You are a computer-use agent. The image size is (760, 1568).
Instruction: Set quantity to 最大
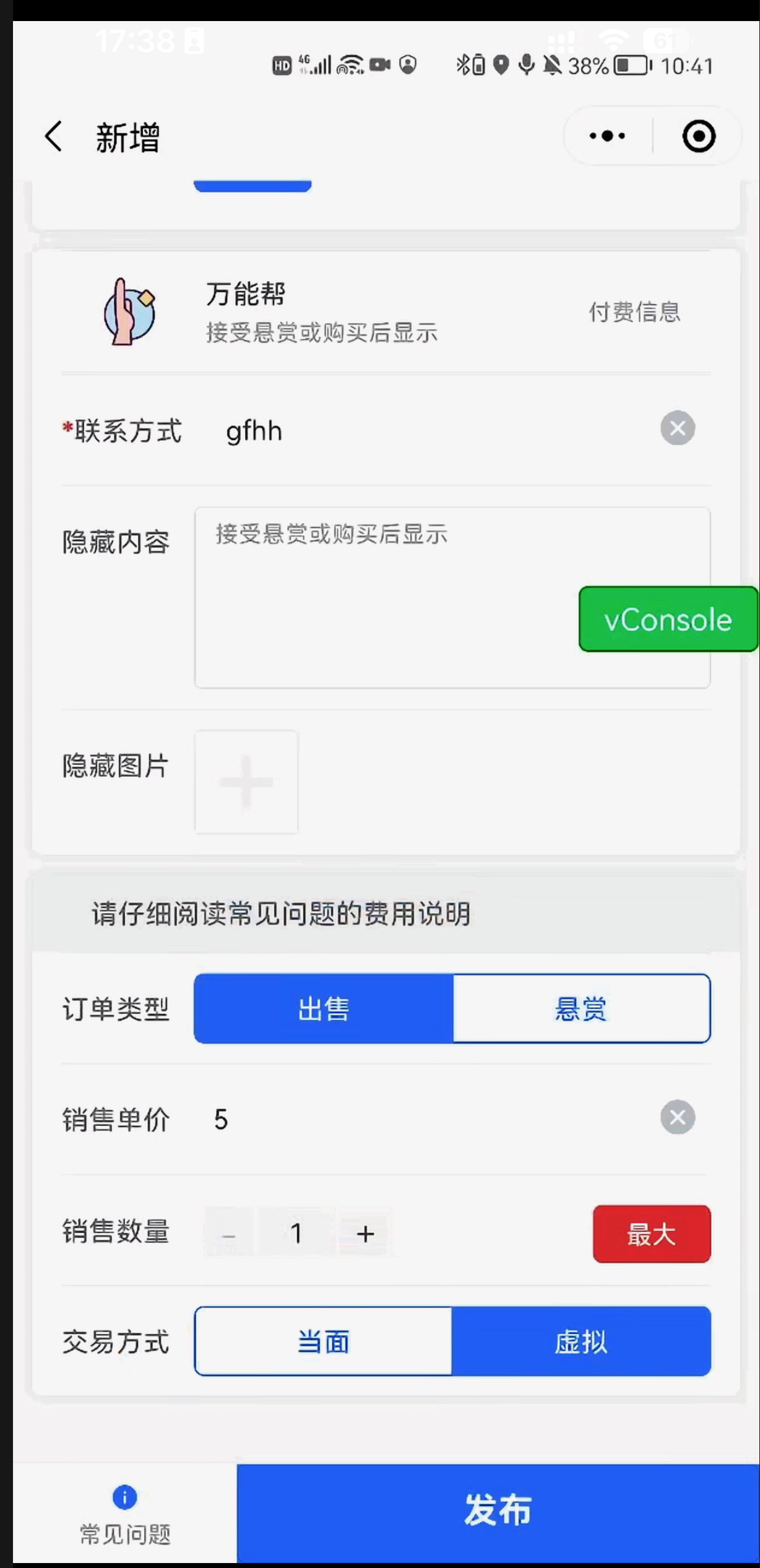click(651, 1234)
